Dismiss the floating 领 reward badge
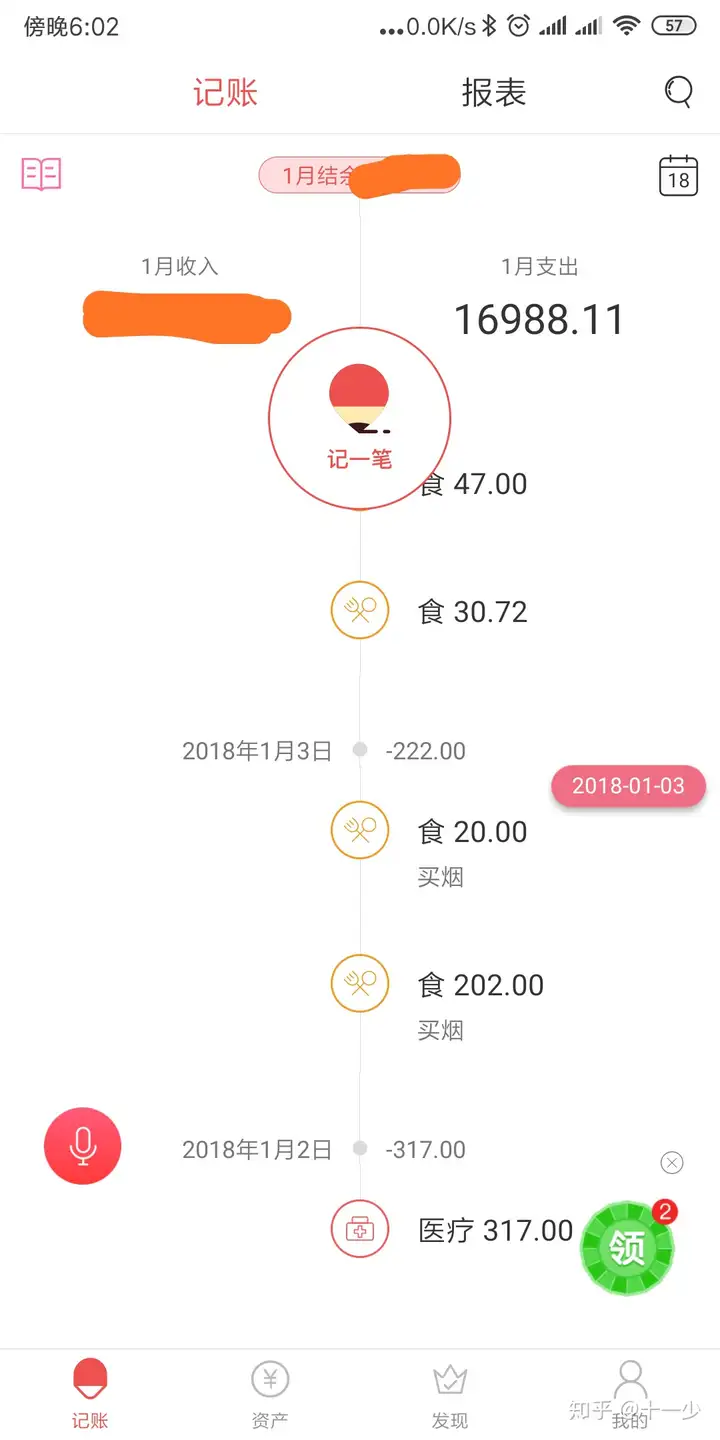Image resolution: width=720 pixels, height=1440 pixels. 672,1162
